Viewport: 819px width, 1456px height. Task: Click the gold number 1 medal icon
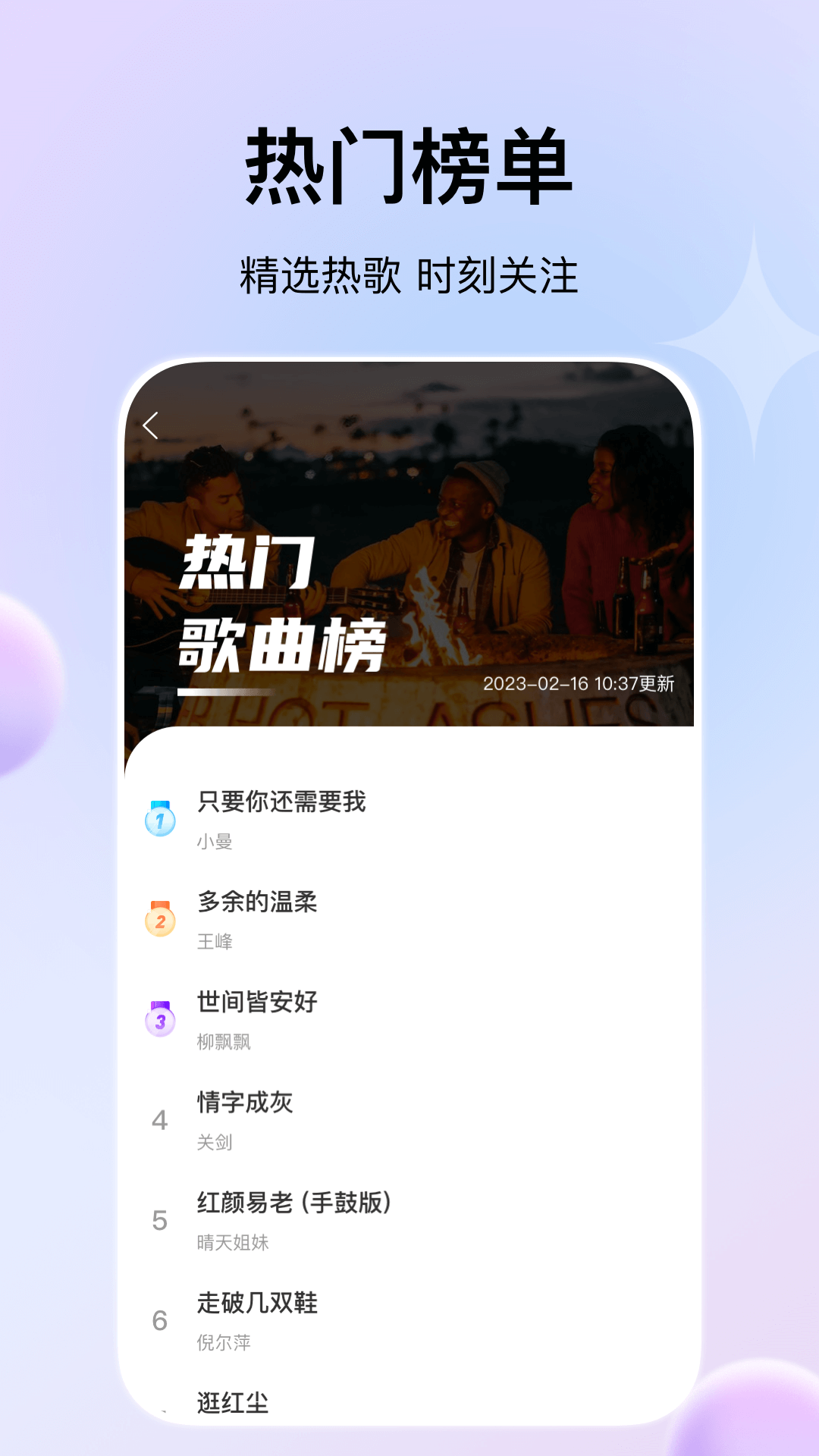[x=162, y=821]
